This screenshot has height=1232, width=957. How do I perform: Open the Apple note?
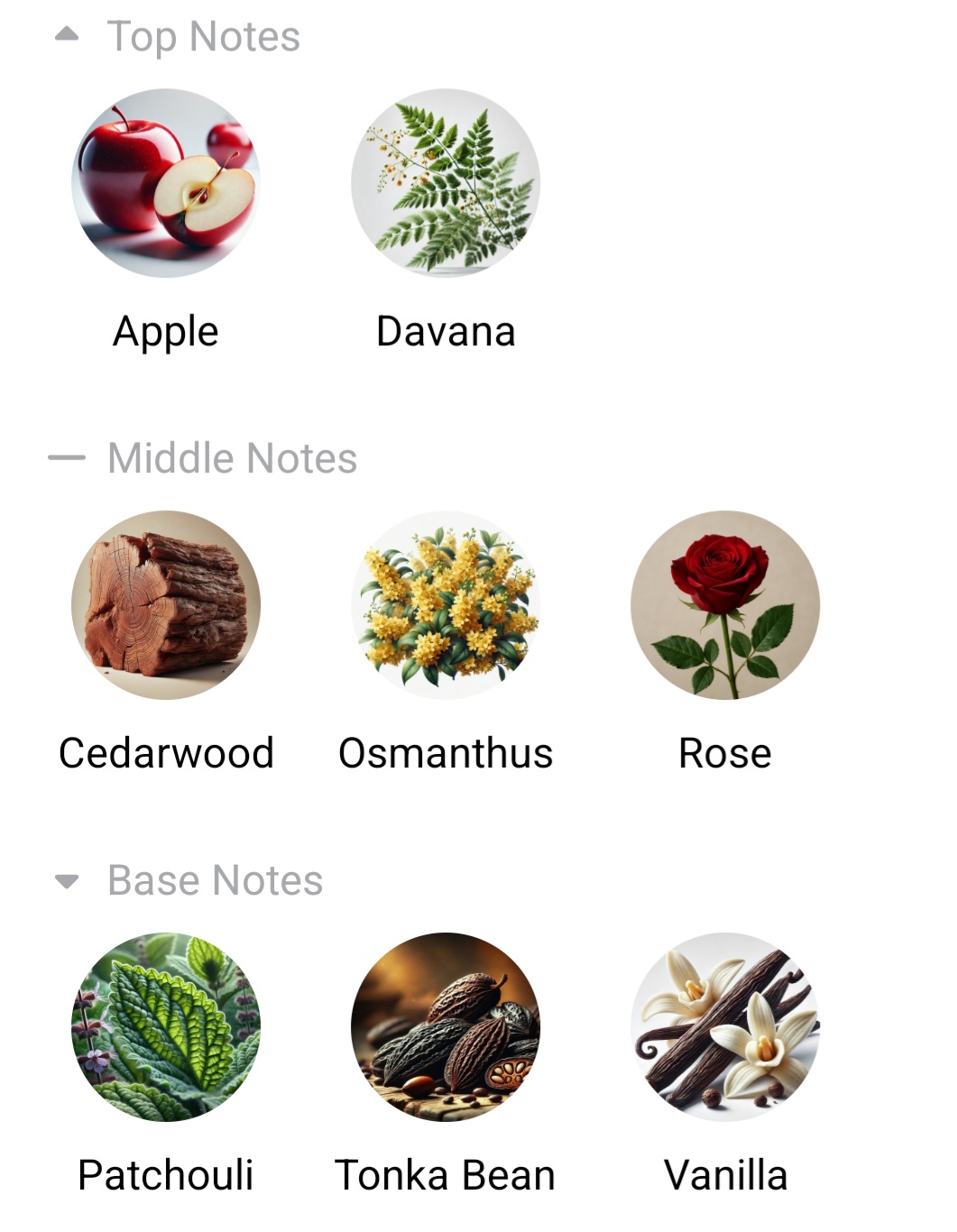[x=165, y=183]
